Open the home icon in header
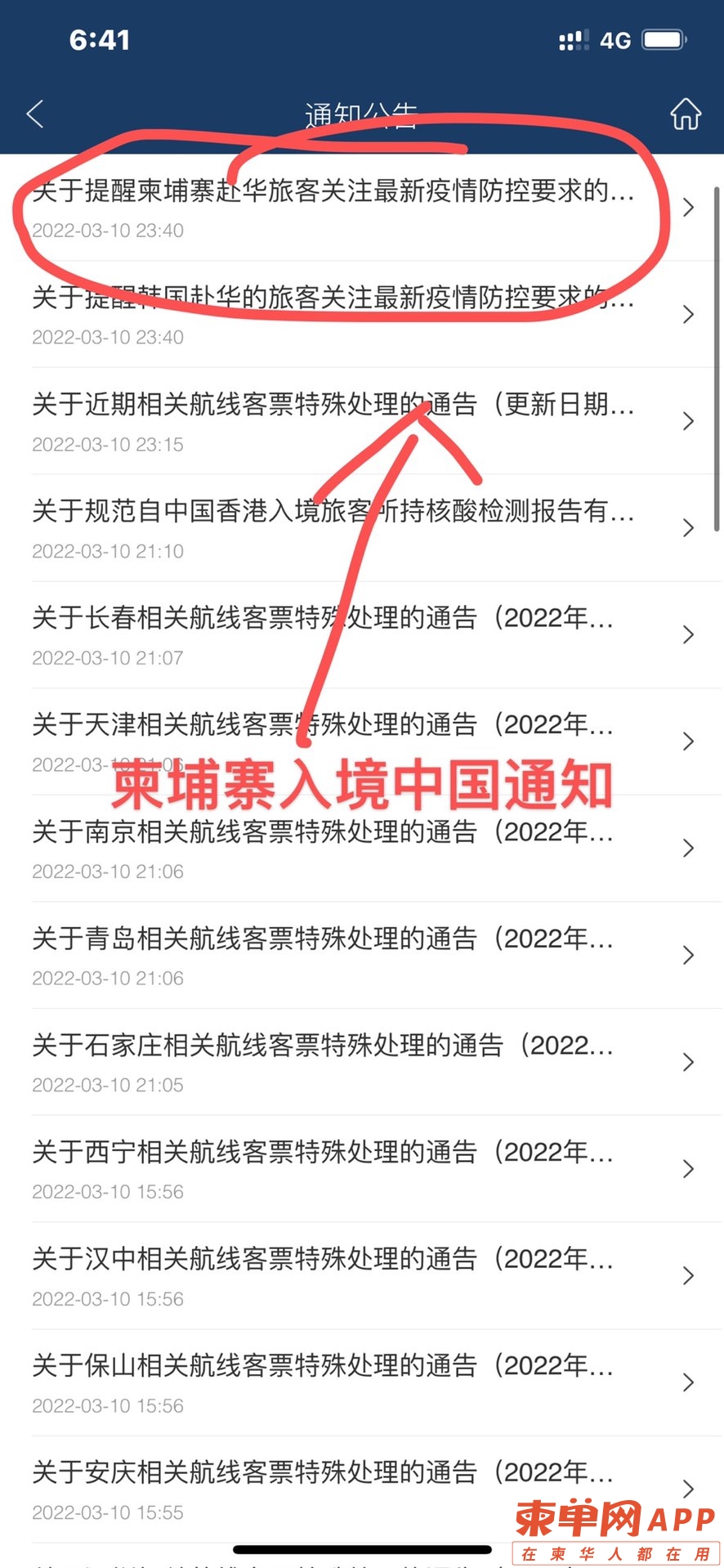Screen dimensions: 724x1568 pos(685,114)
